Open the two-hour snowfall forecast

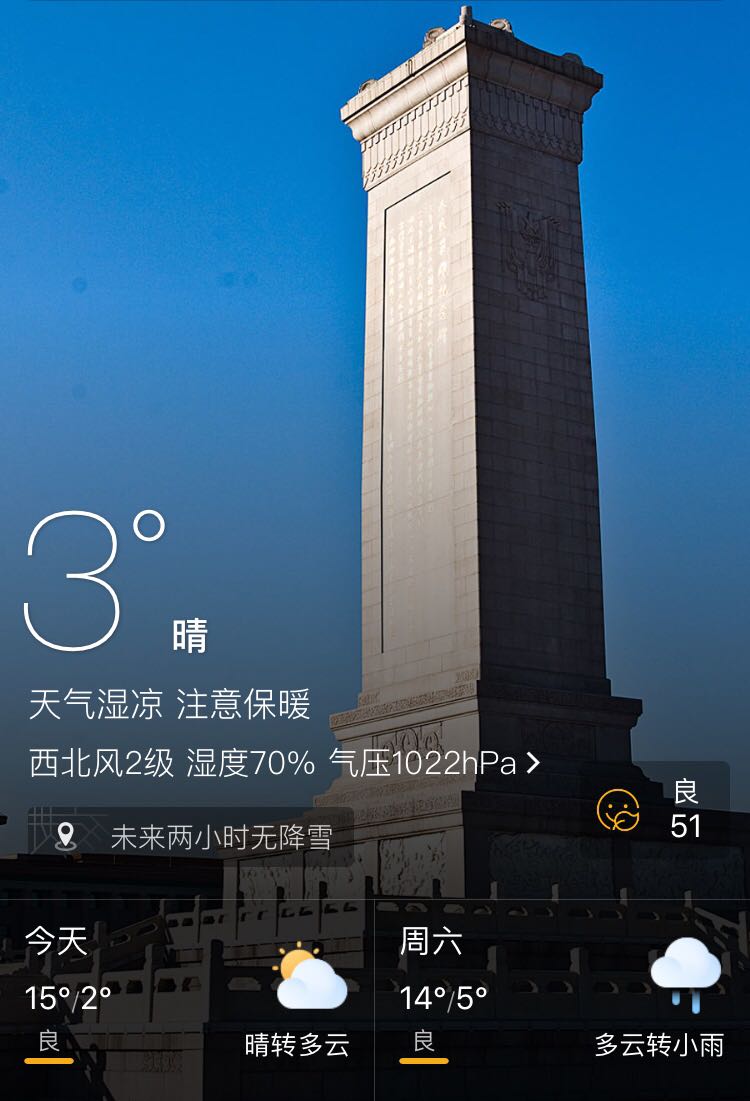[190, 836]
